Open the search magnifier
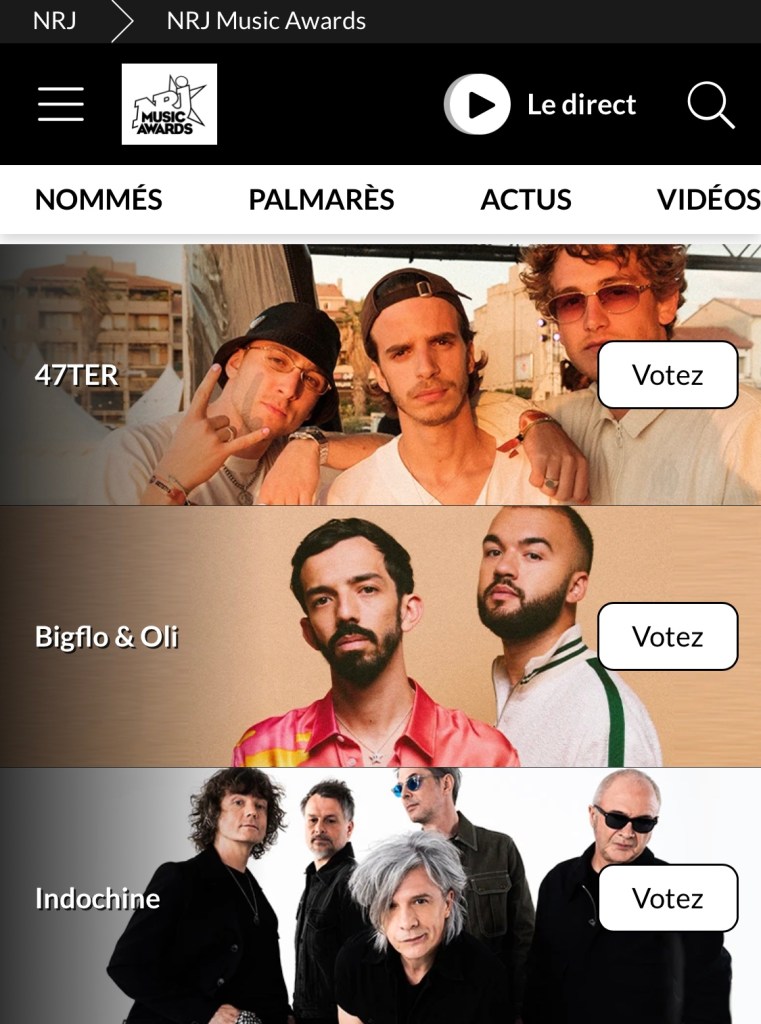Screen dimensions: 761x1024 pos(711,104)
